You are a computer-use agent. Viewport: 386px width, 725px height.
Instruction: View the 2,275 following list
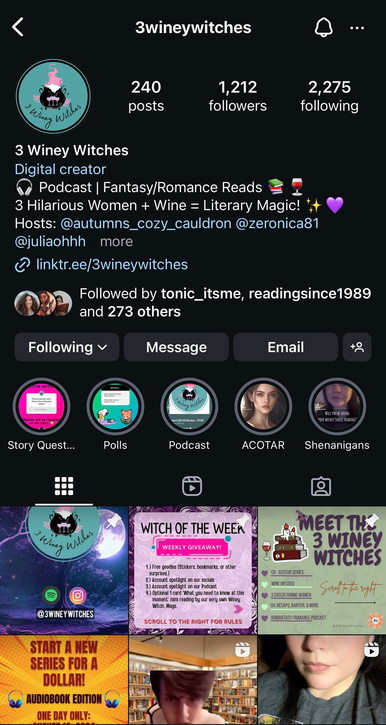tap(329, 96)
